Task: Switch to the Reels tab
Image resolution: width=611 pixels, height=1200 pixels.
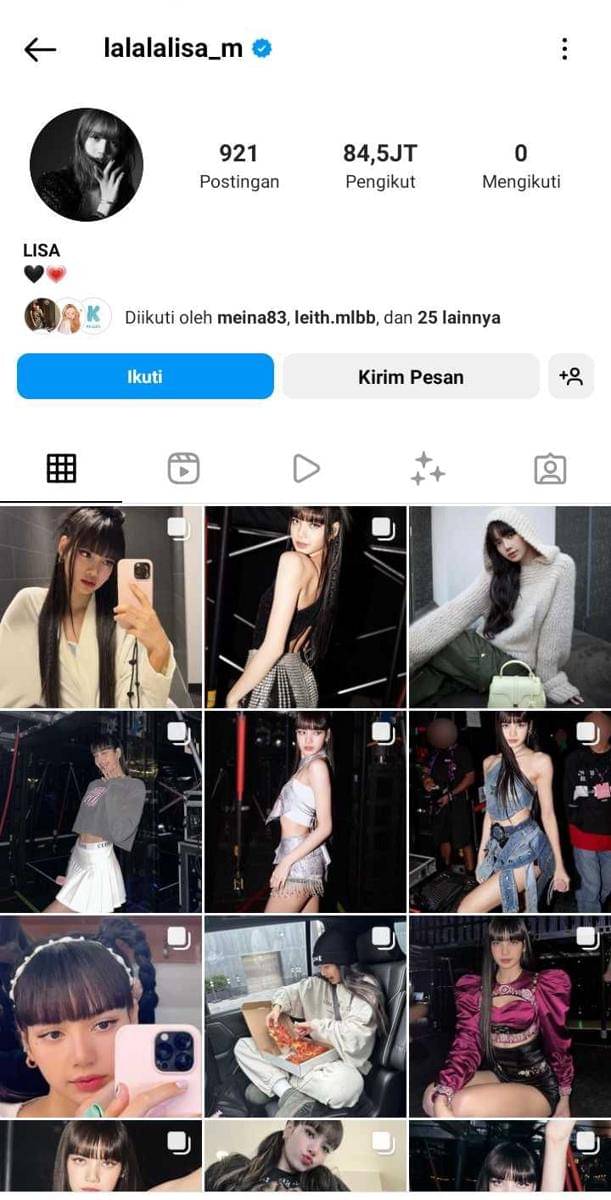Action: 183,468
